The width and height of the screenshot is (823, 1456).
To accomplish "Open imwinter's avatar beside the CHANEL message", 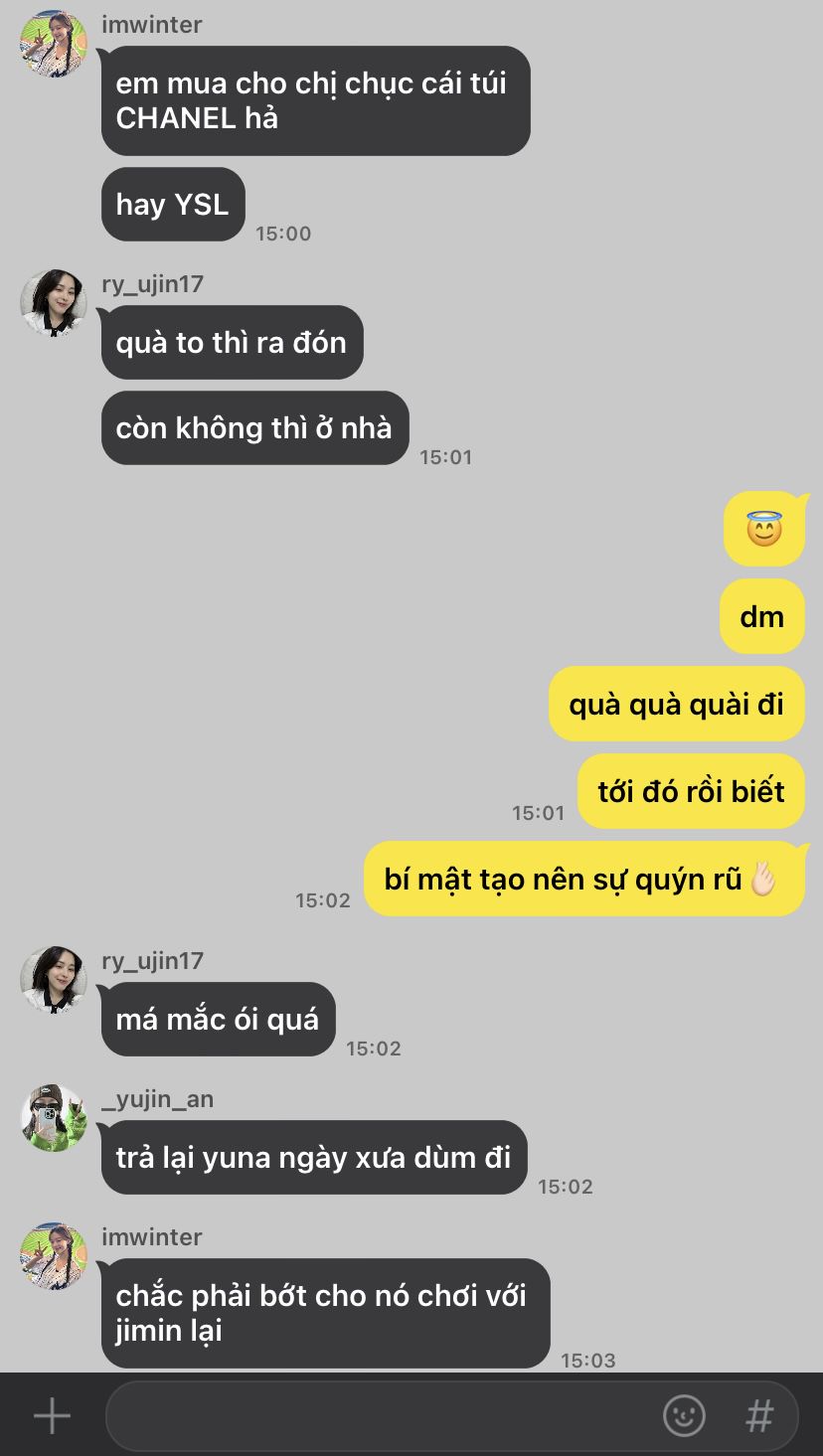I will pyautogui.click(x=54, y=44).
